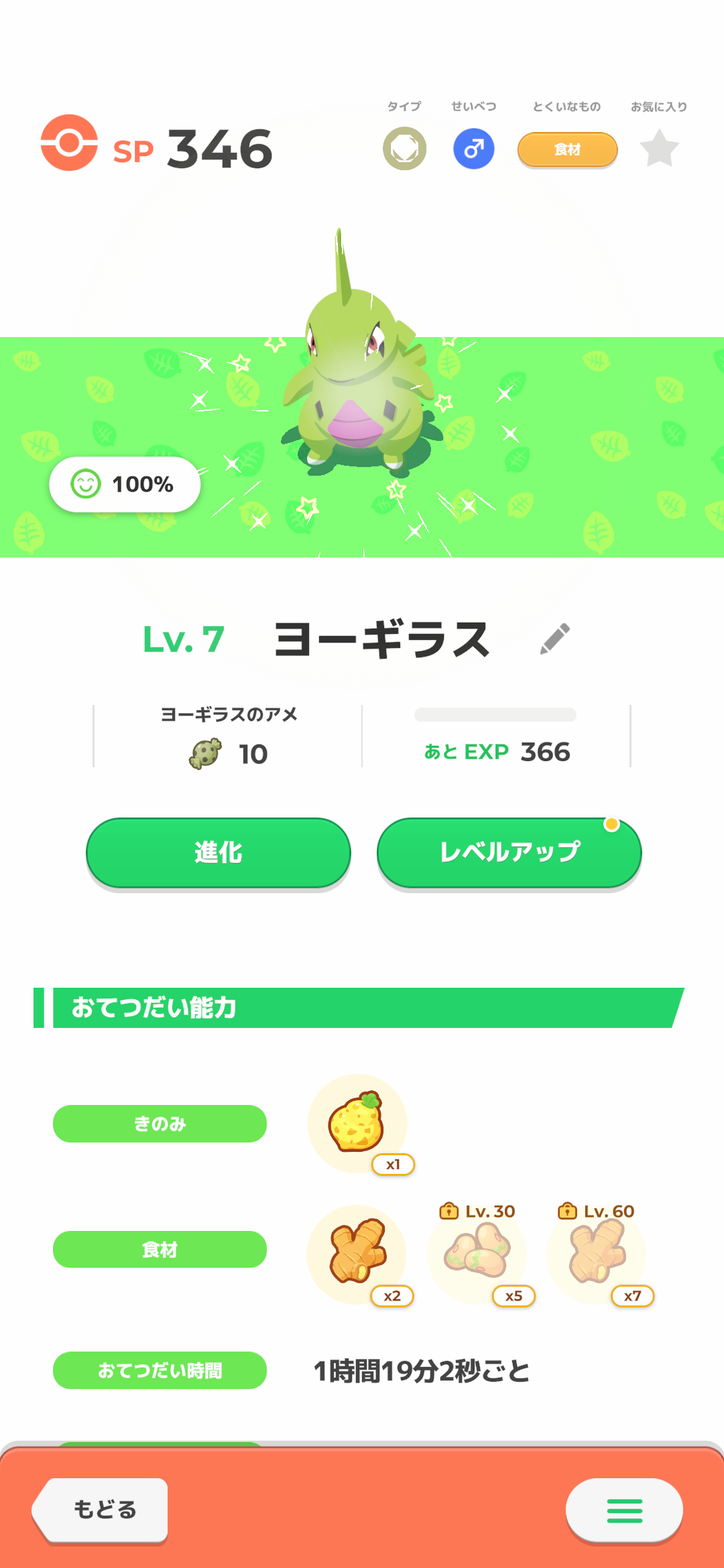Tap the orange 食材 specialty badge
724x1568 pixels.
click(x=567, y=149)
